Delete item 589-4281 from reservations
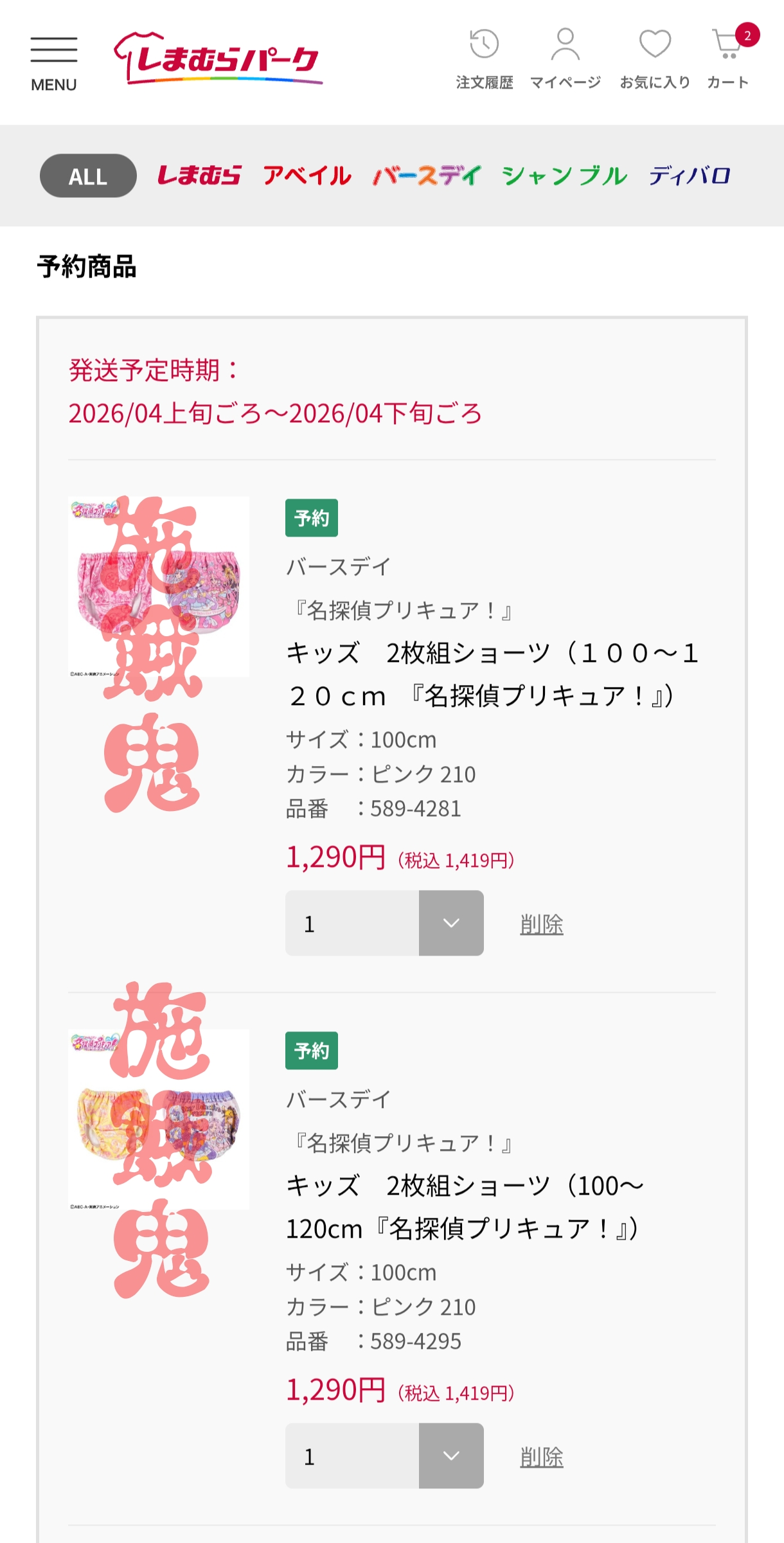This screenshot has height=1543, width=784. 541,924
